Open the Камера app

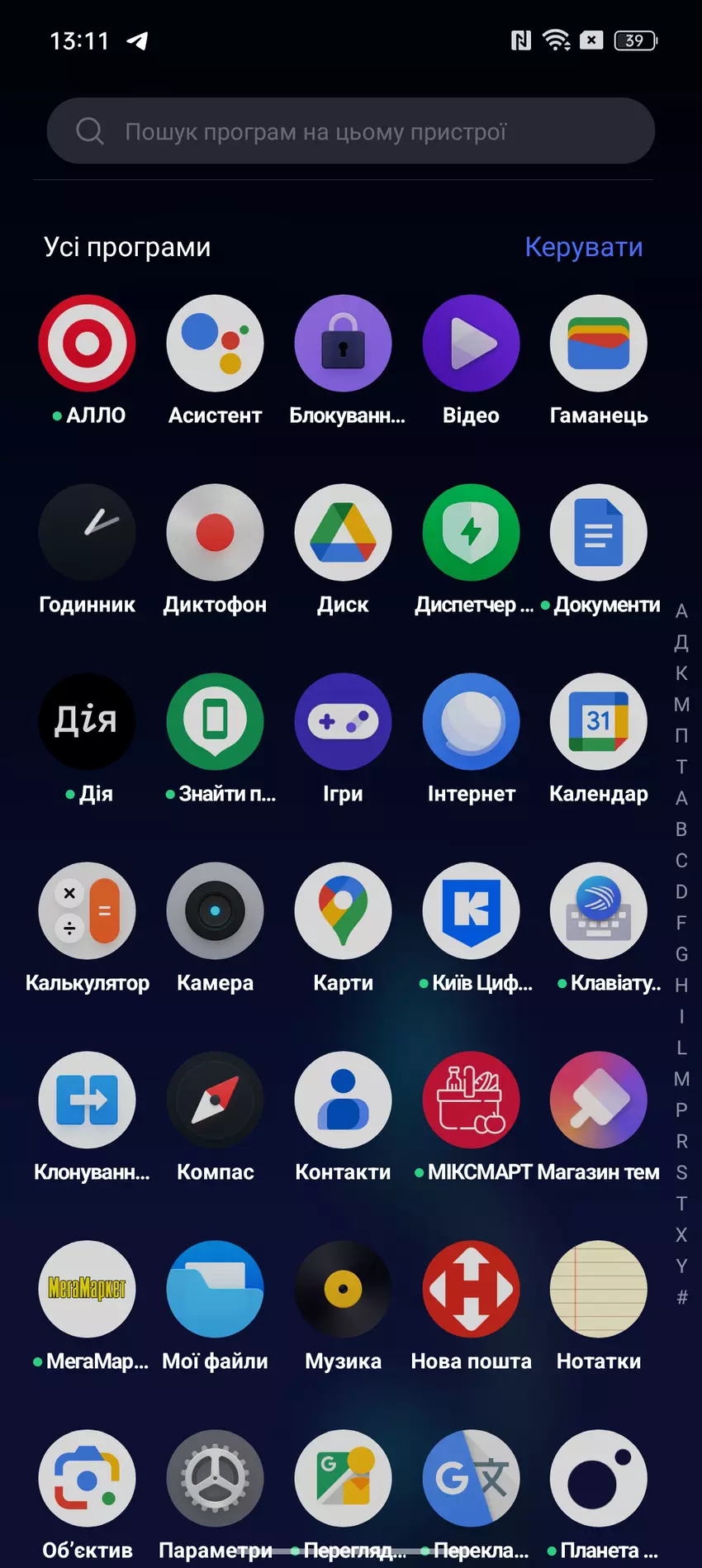(x=215, y=911)
